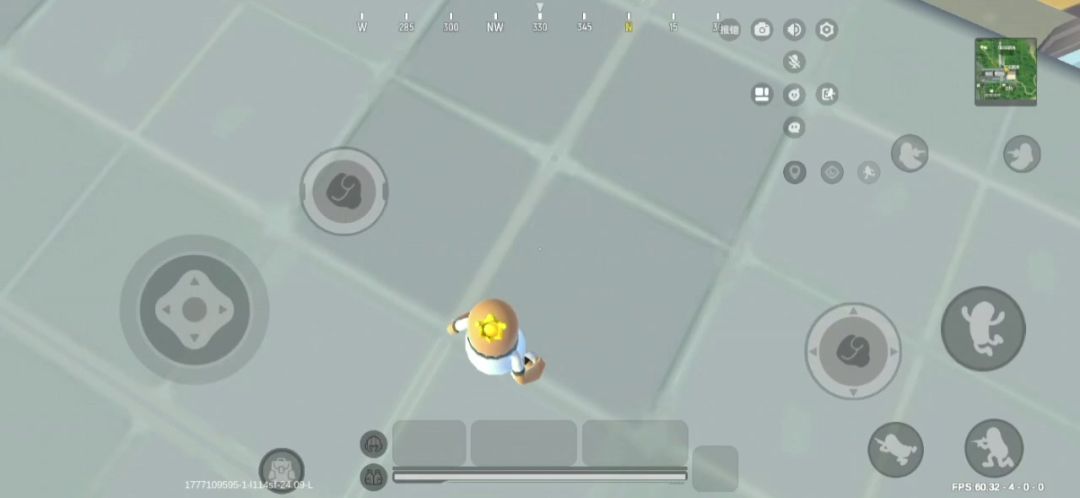Tap the armor vest icon
The image size is (1080, 498).
pos(373,476)
